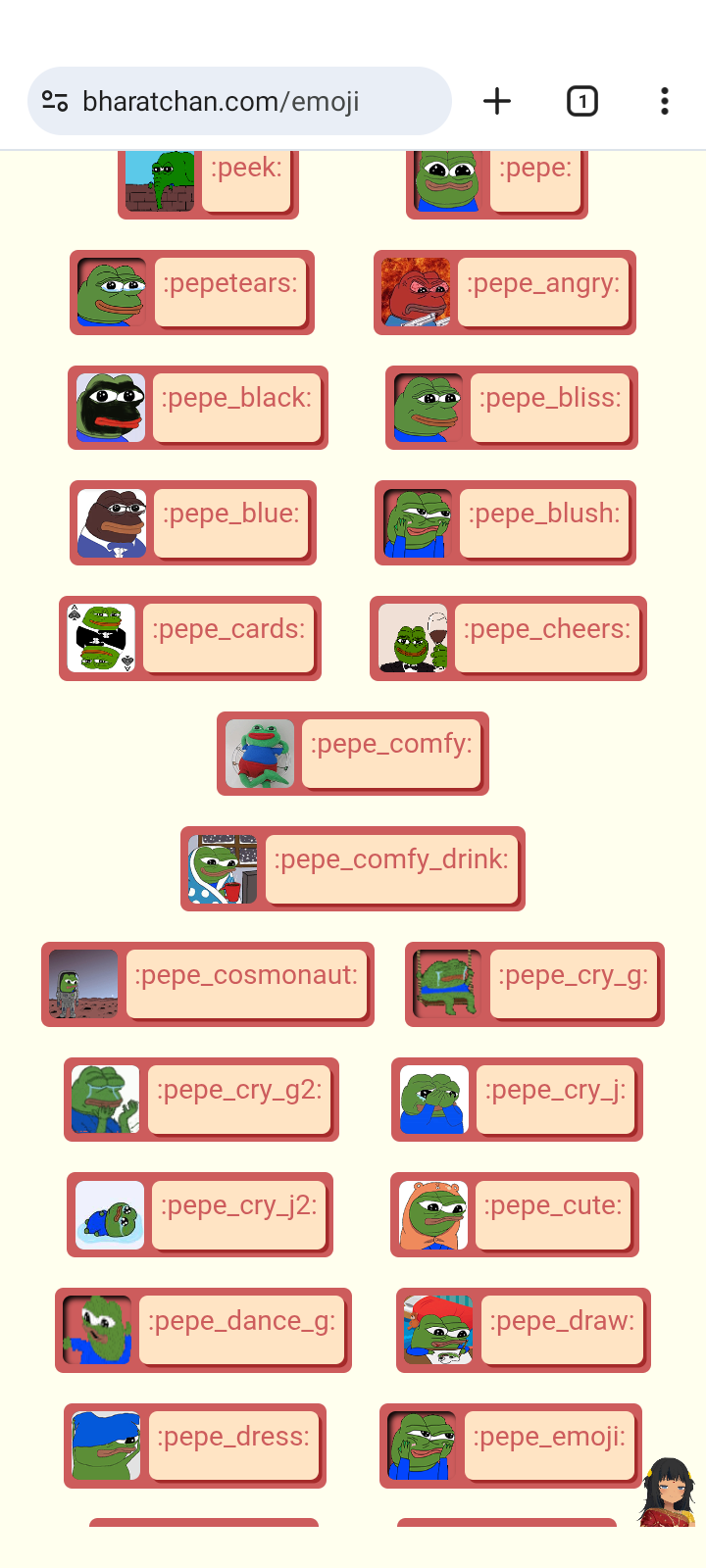This screenshot has width=706, height=1568.
Task: Pick the :pepe_bliss: emoji
Action: pyautogui.click(x=512, y=408)
